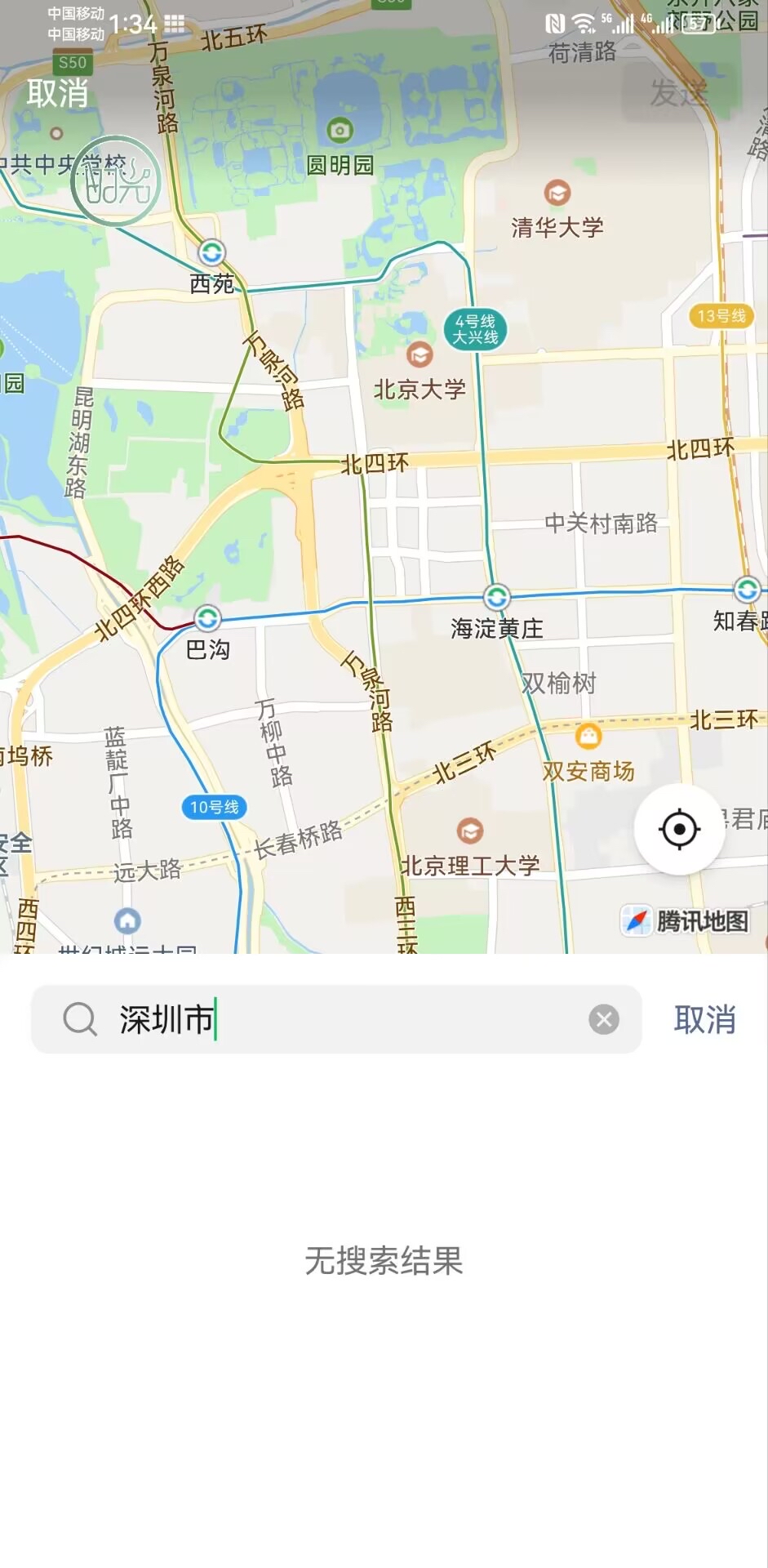Select the 西苑 metro station marker
The height and width of the screenshot is (1568, 768).
click(210, 252)
